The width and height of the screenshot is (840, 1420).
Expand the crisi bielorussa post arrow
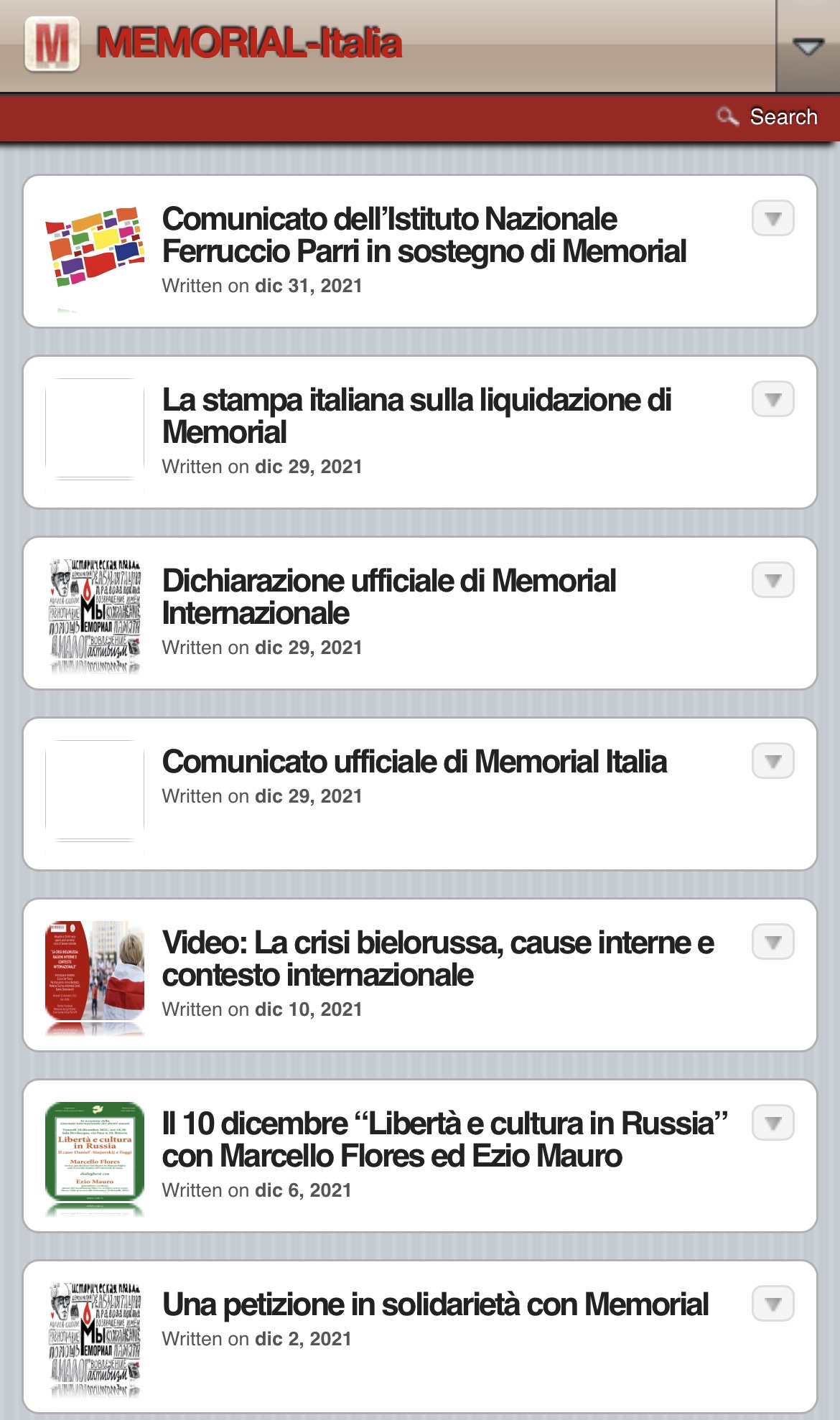click(773, 942)
